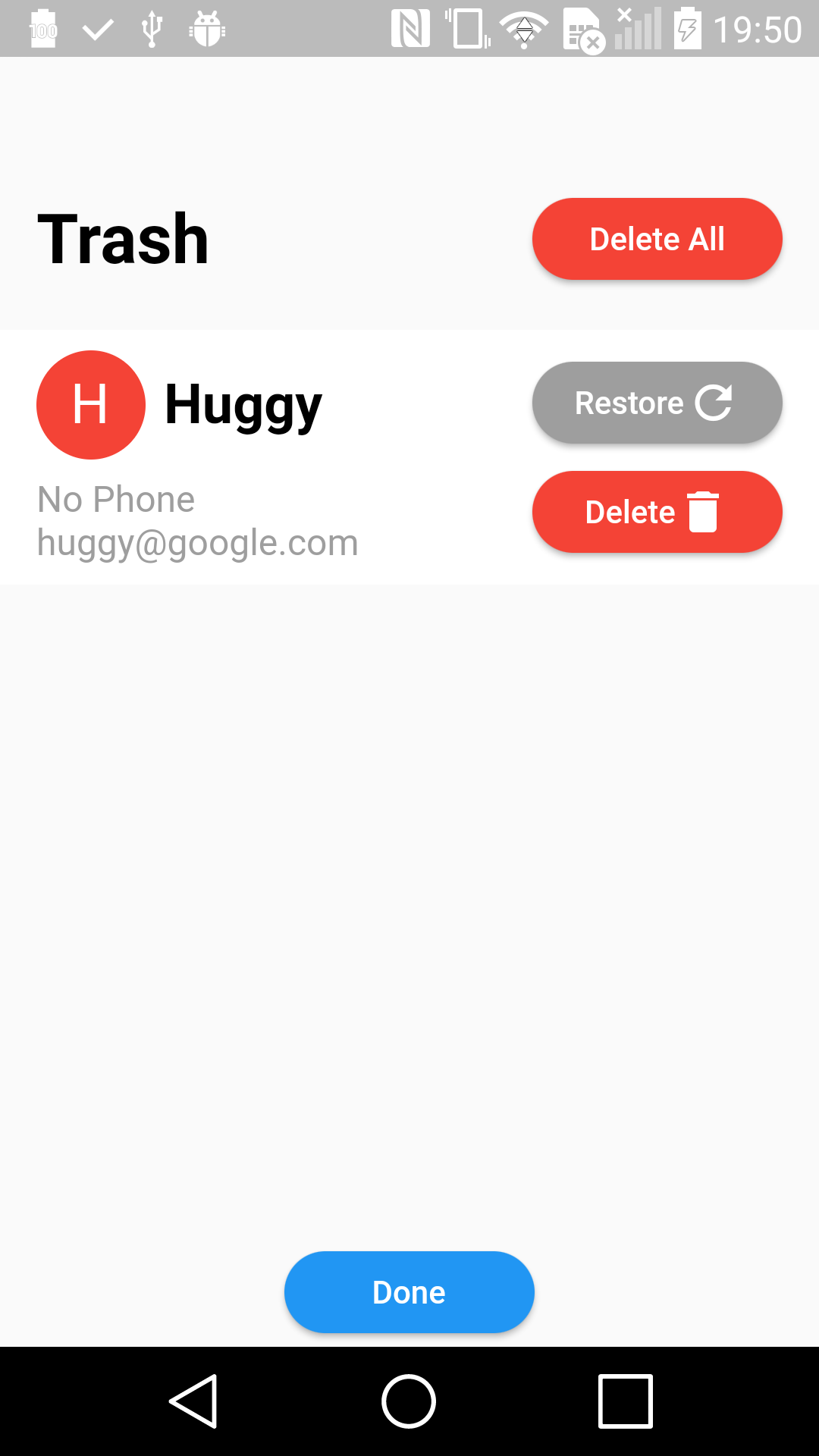Tap Delete All in Trash

click(x=657, y=239)
